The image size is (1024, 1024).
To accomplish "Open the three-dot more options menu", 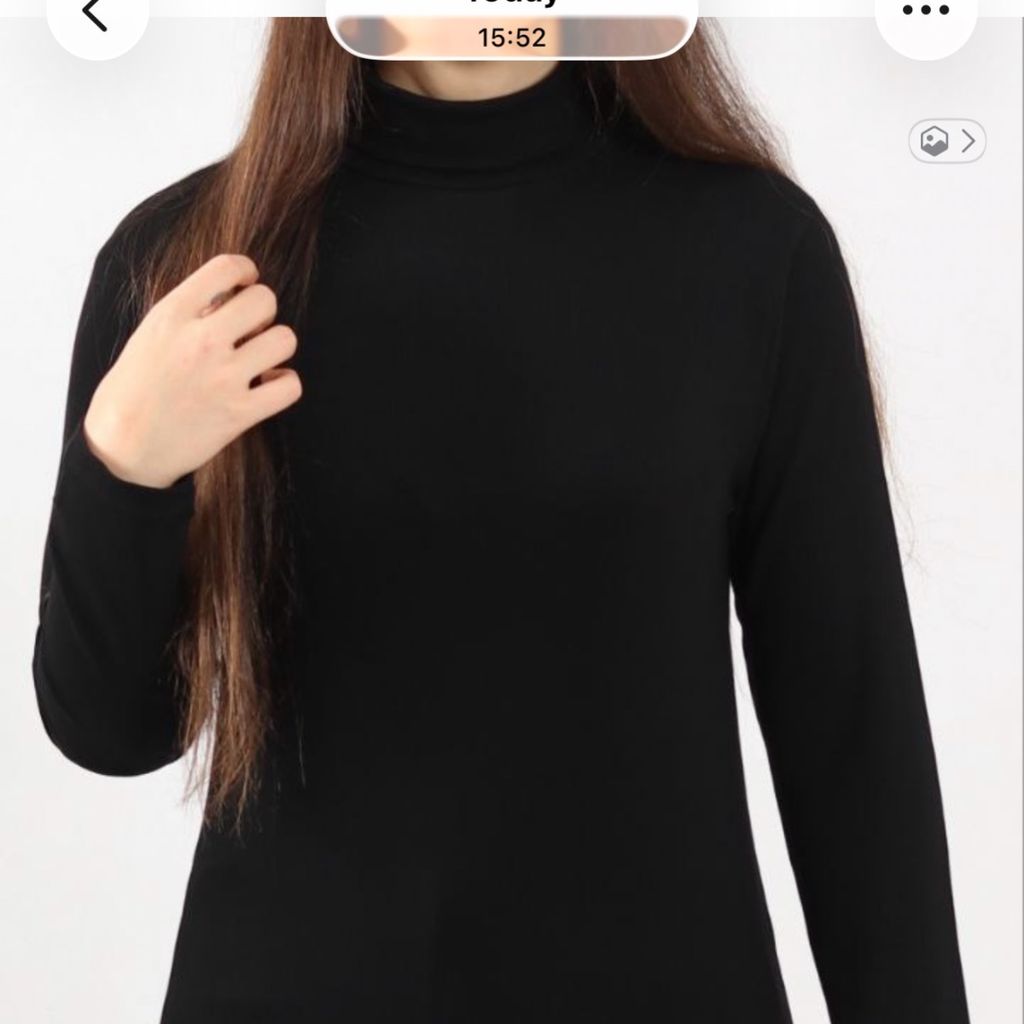I will [x=924, y=14].
